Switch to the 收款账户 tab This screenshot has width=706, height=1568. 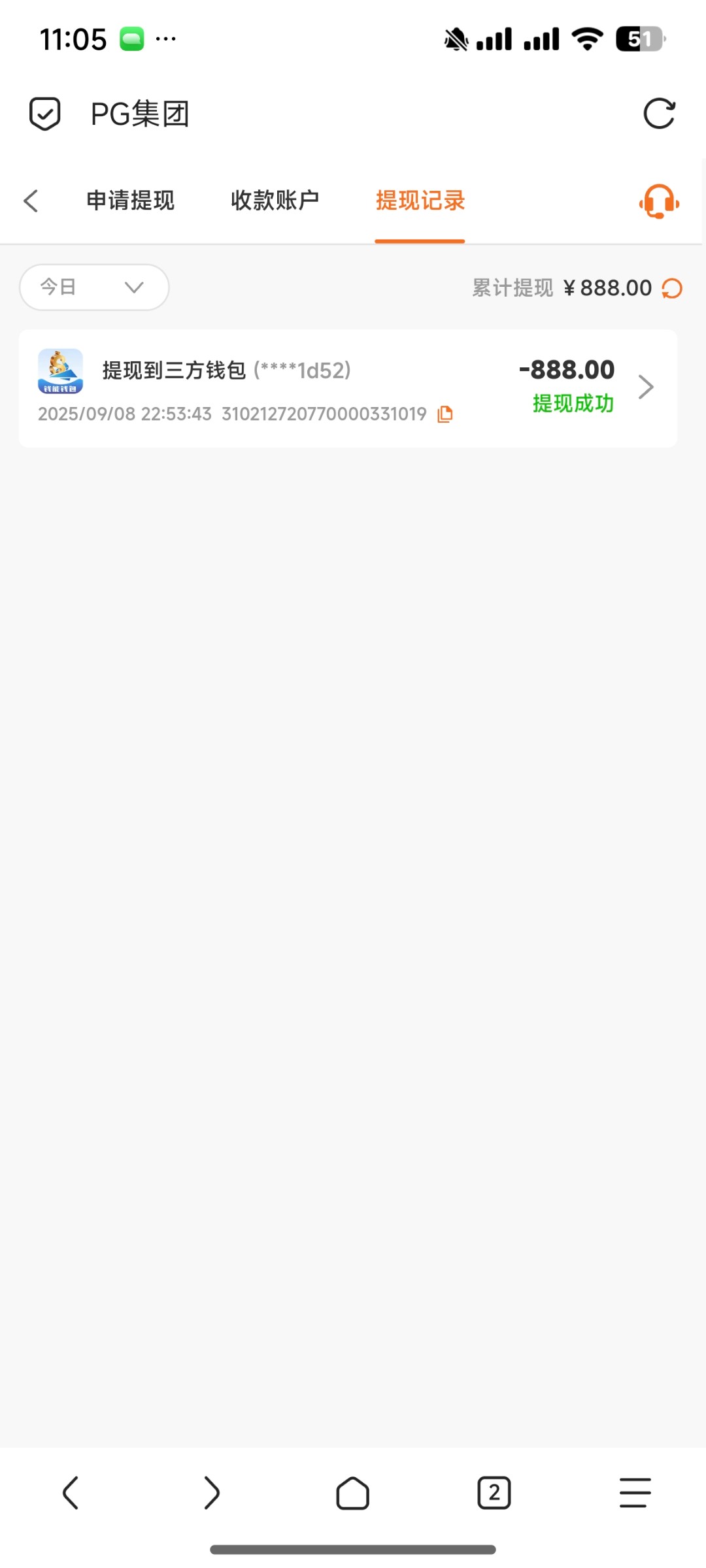coord(275,201)
